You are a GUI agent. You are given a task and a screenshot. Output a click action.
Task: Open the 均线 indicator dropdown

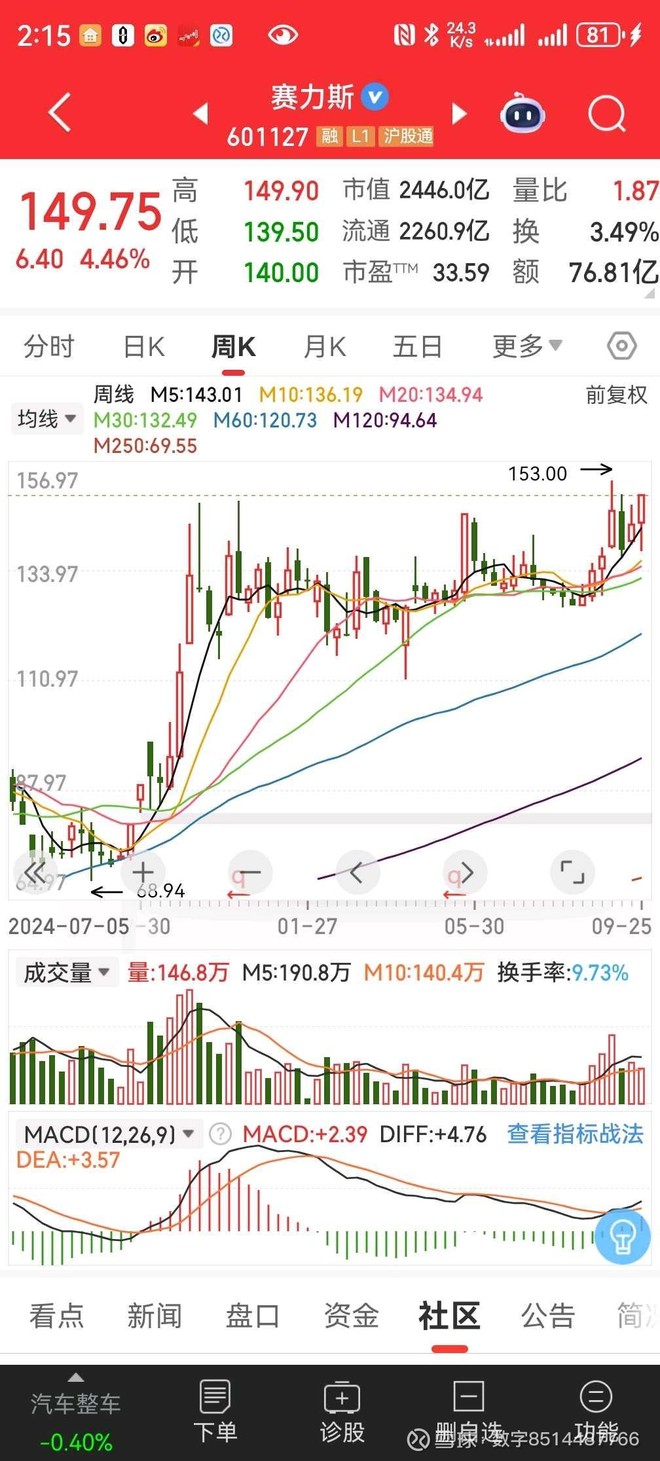[x=47, y=419]
